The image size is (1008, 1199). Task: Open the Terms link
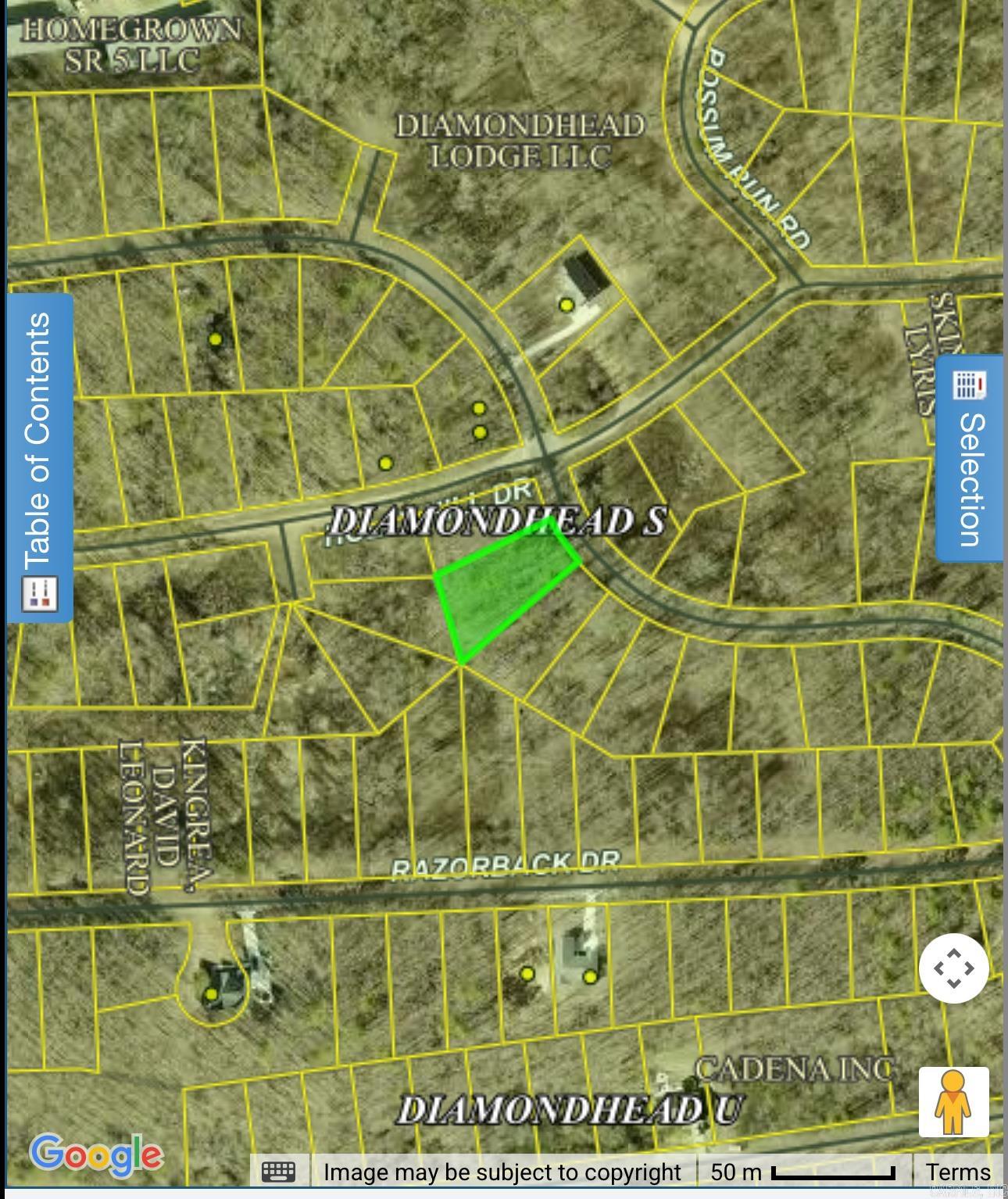click(958, 1172)
